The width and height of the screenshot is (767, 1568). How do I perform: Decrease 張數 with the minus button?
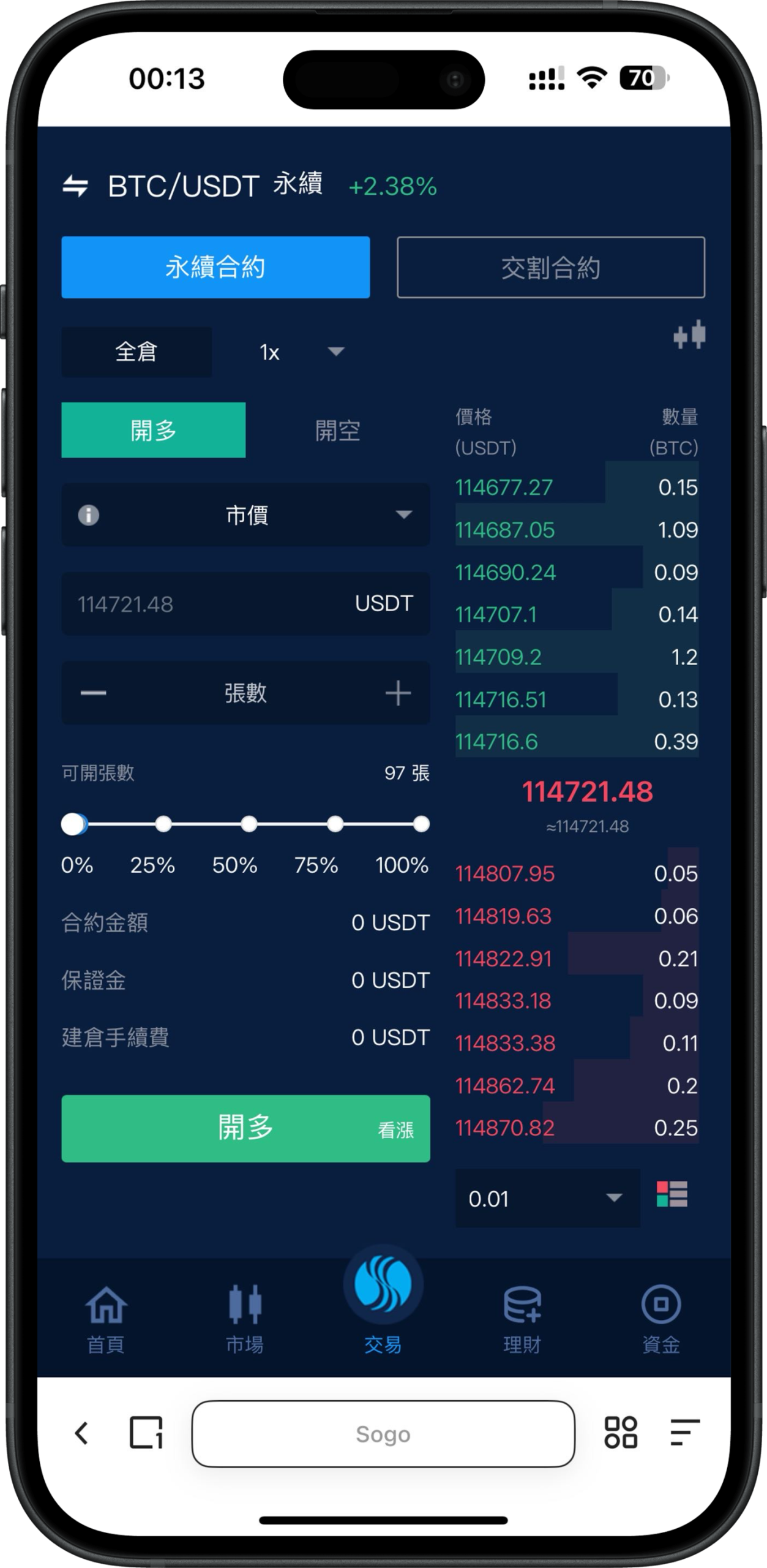click(x=94, y=693)
